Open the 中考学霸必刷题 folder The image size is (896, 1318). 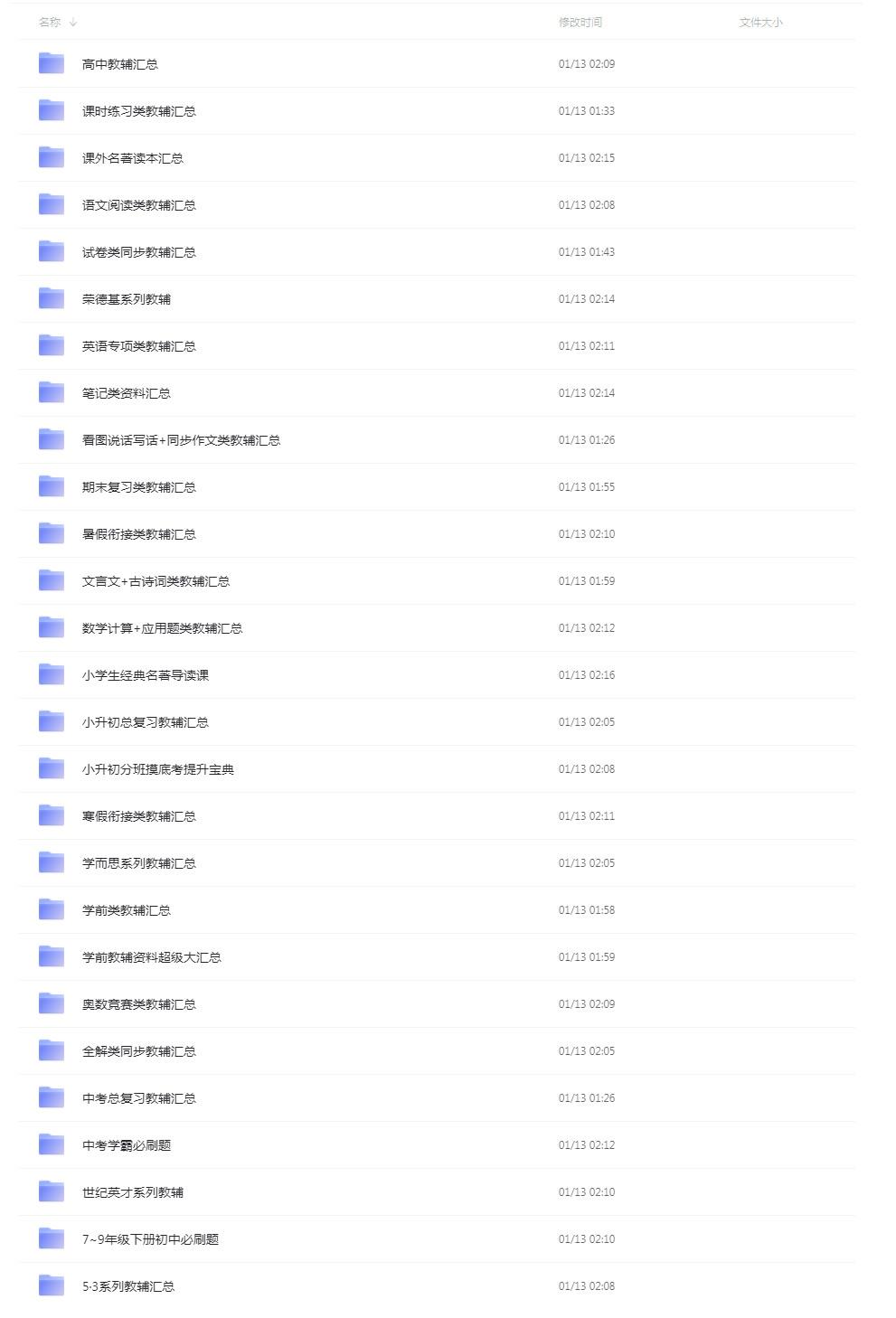point(126,1145)
